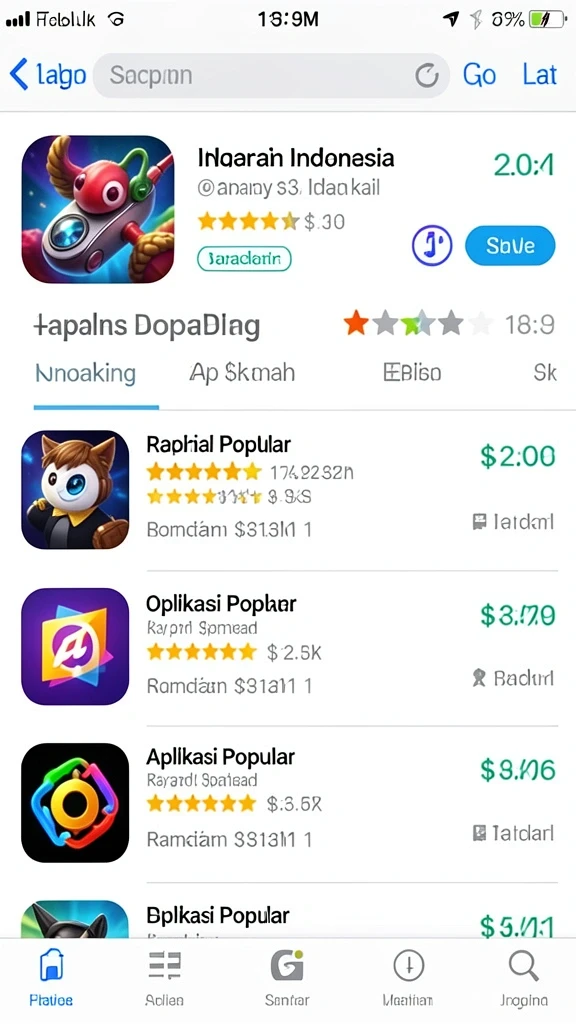Tap the Sacpınn search field
Viewport: 576px width, 1024px height.
pos(271,76)
